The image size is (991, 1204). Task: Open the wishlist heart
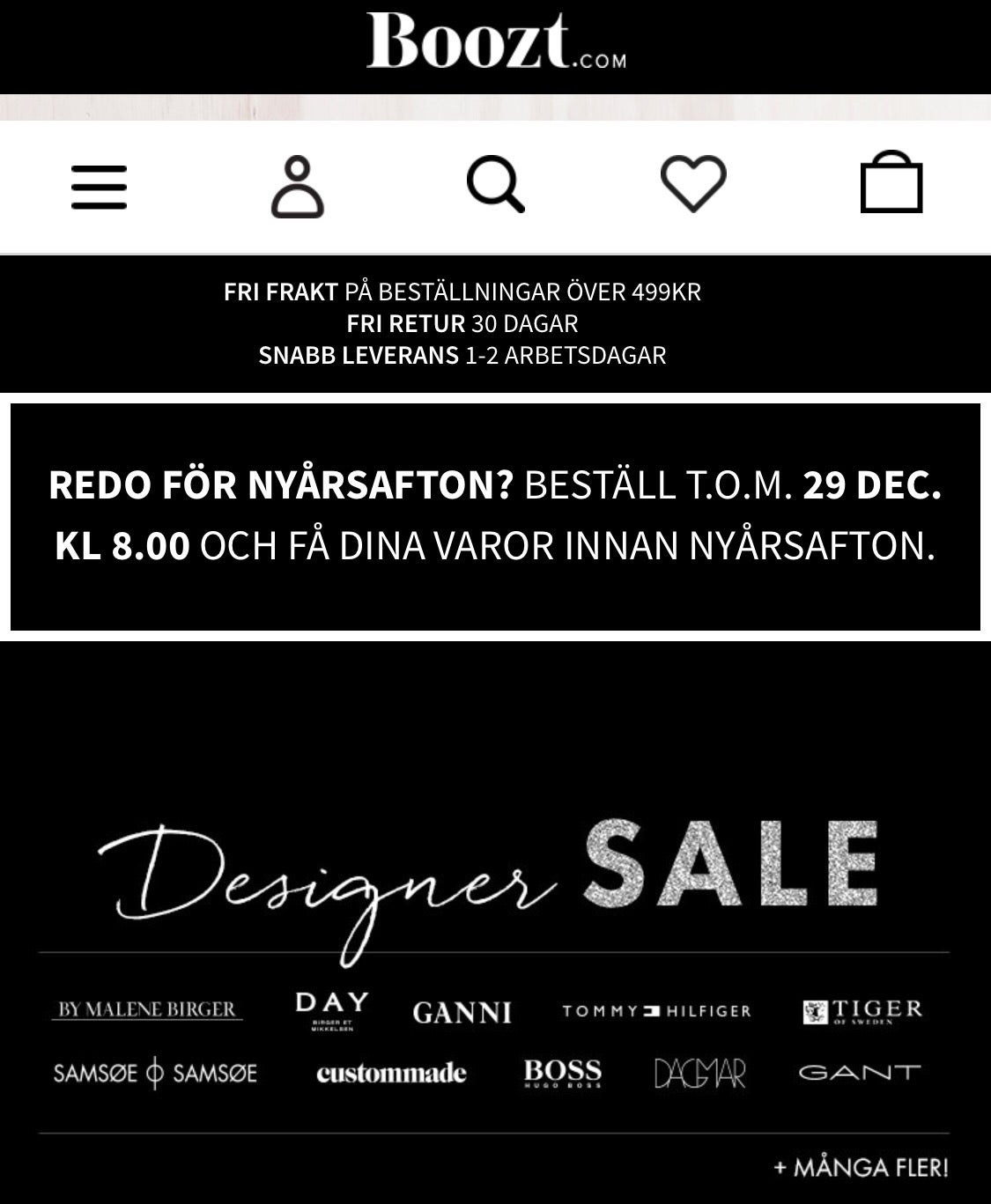tap(693, 183)
